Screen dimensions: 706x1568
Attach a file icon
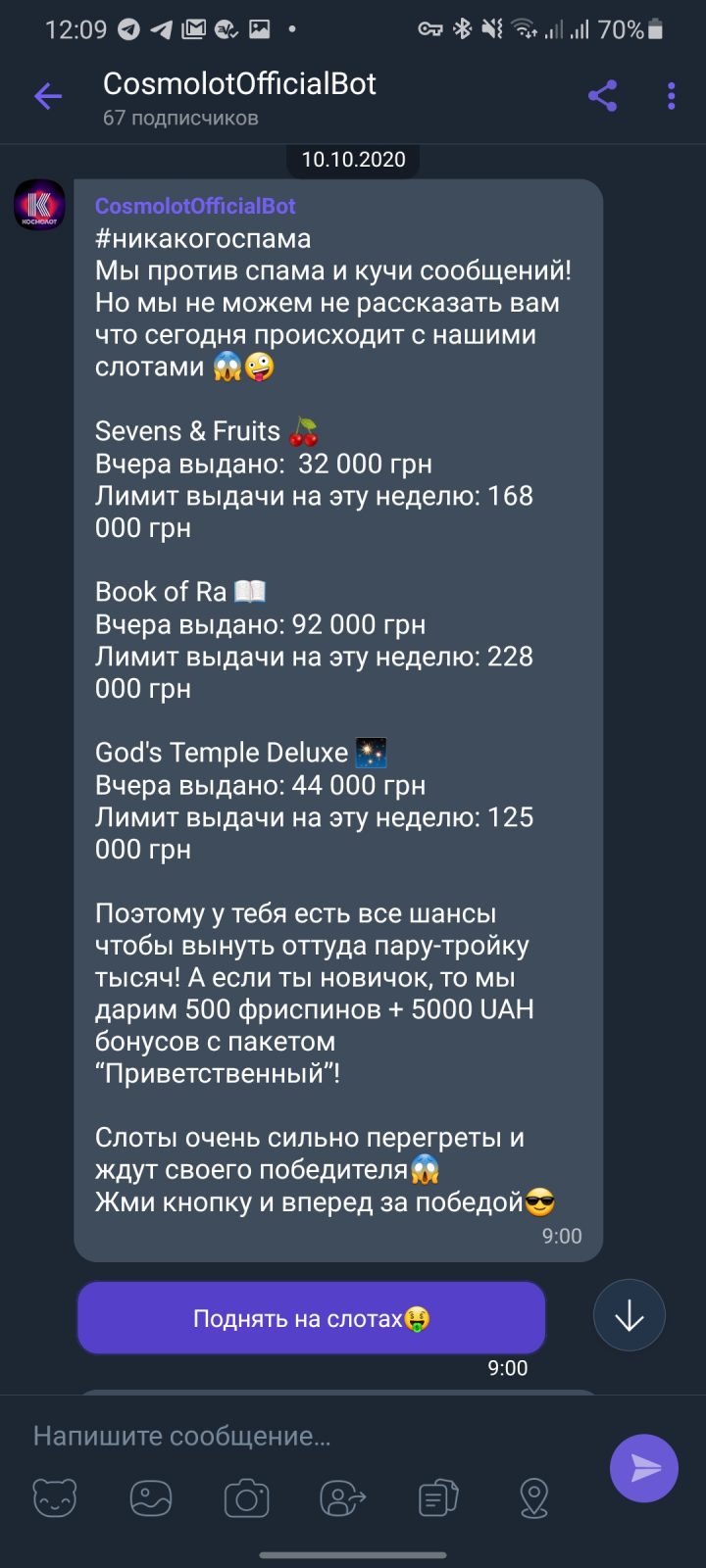pyautogui.click(x=437, y=1497)
